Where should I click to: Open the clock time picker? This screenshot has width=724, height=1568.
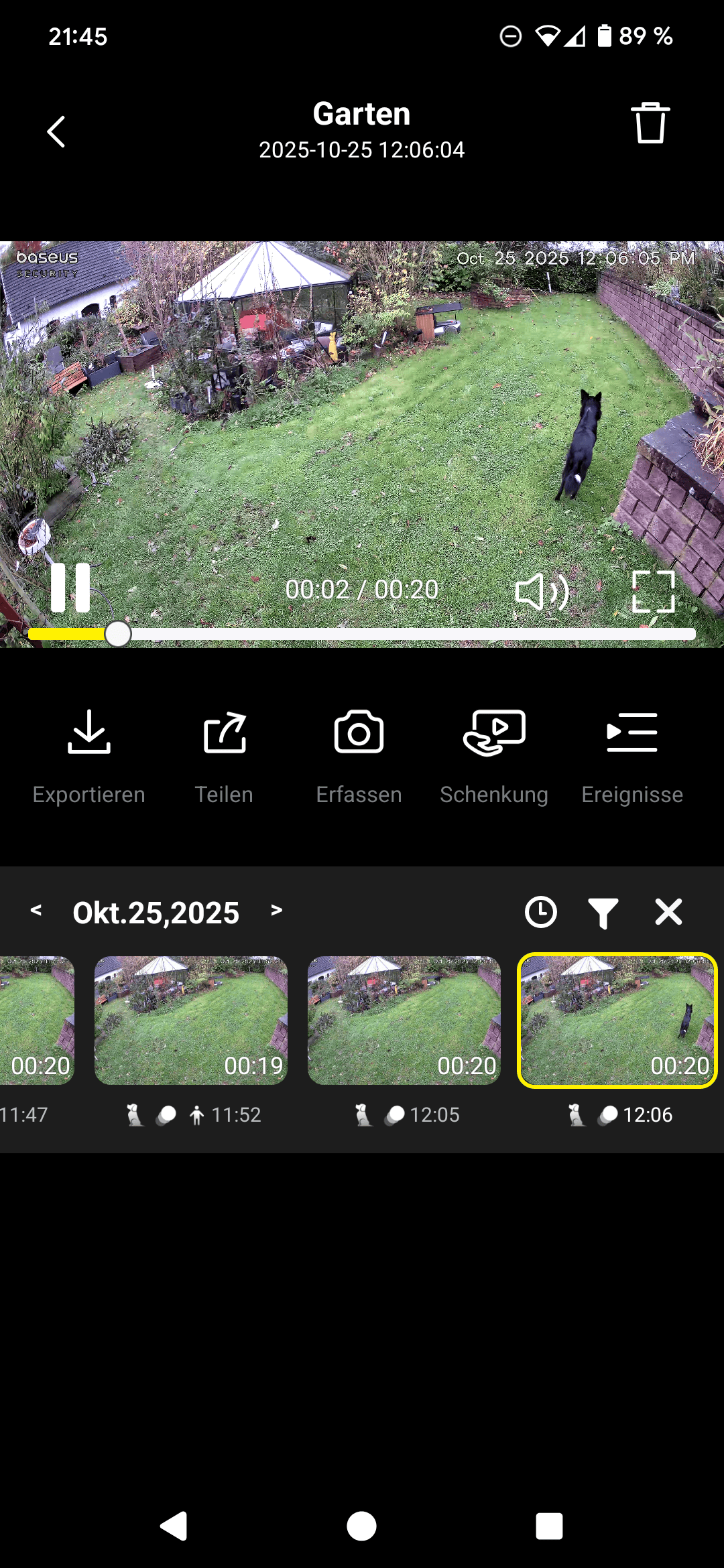pyautogui.click(x=540, y=912)
